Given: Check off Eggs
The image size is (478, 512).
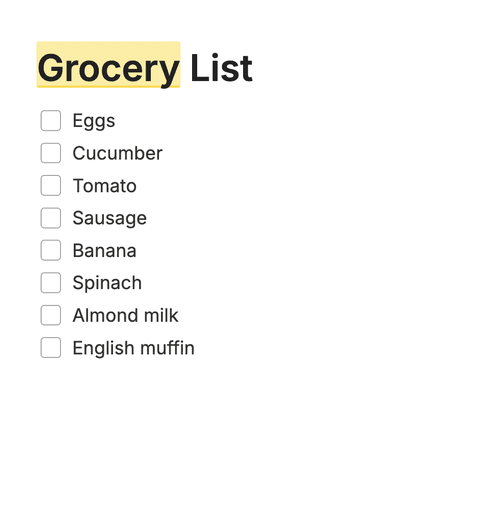Looking at the screenshot, I should tap(51, 121).
